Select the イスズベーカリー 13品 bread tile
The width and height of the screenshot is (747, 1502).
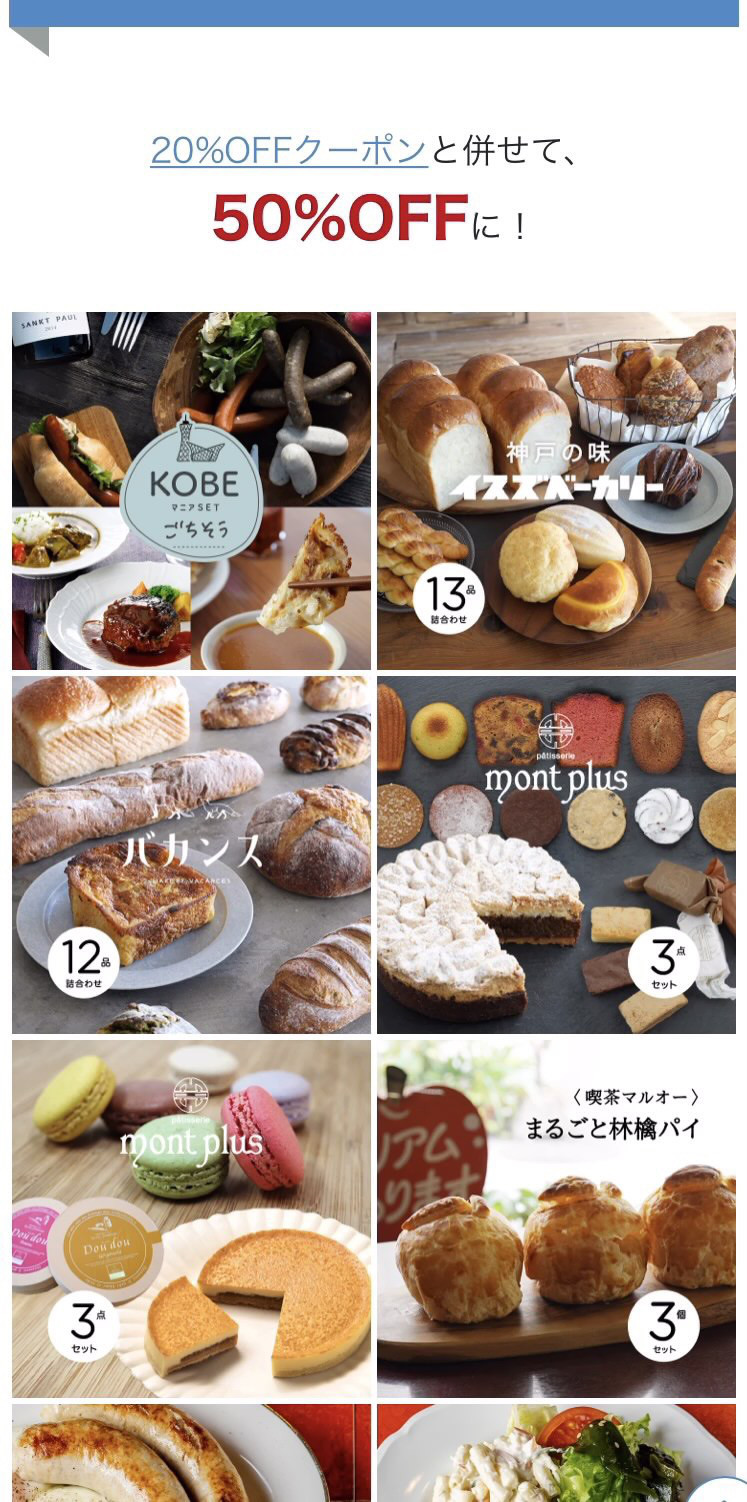click(x=556, y=490)
